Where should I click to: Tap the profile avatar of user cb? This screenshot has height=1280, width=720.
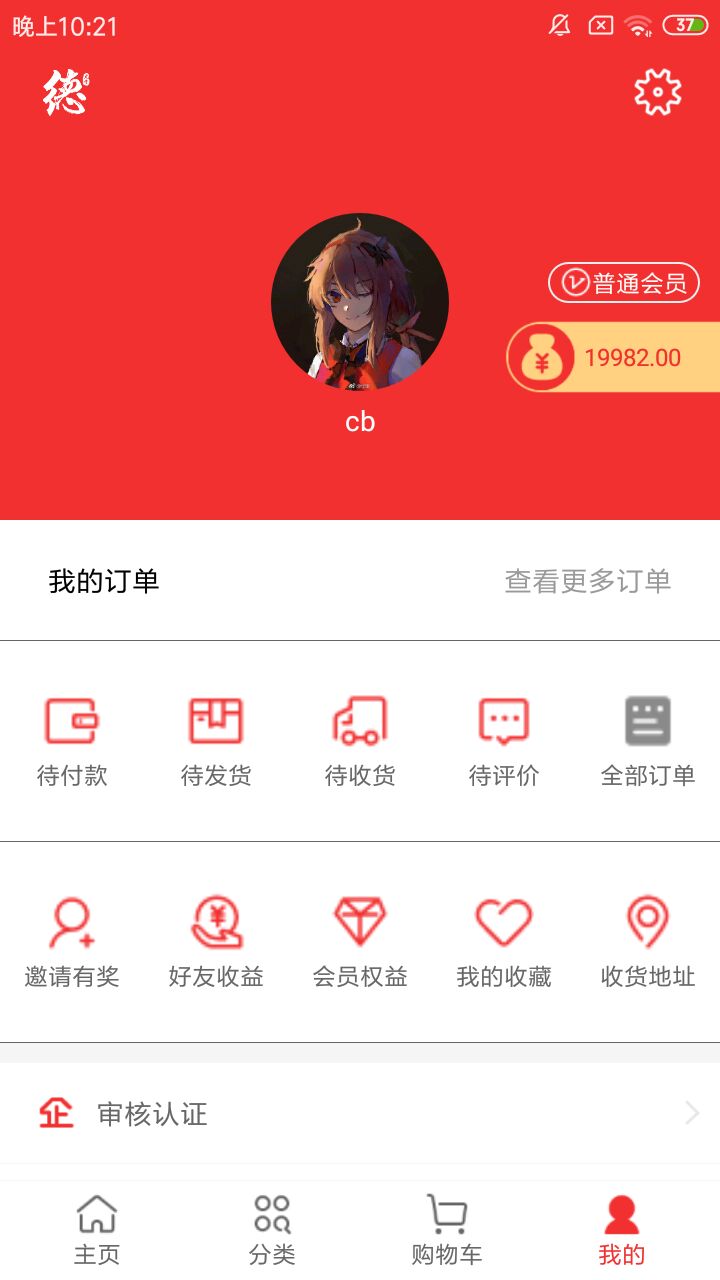tap(358, 302)
